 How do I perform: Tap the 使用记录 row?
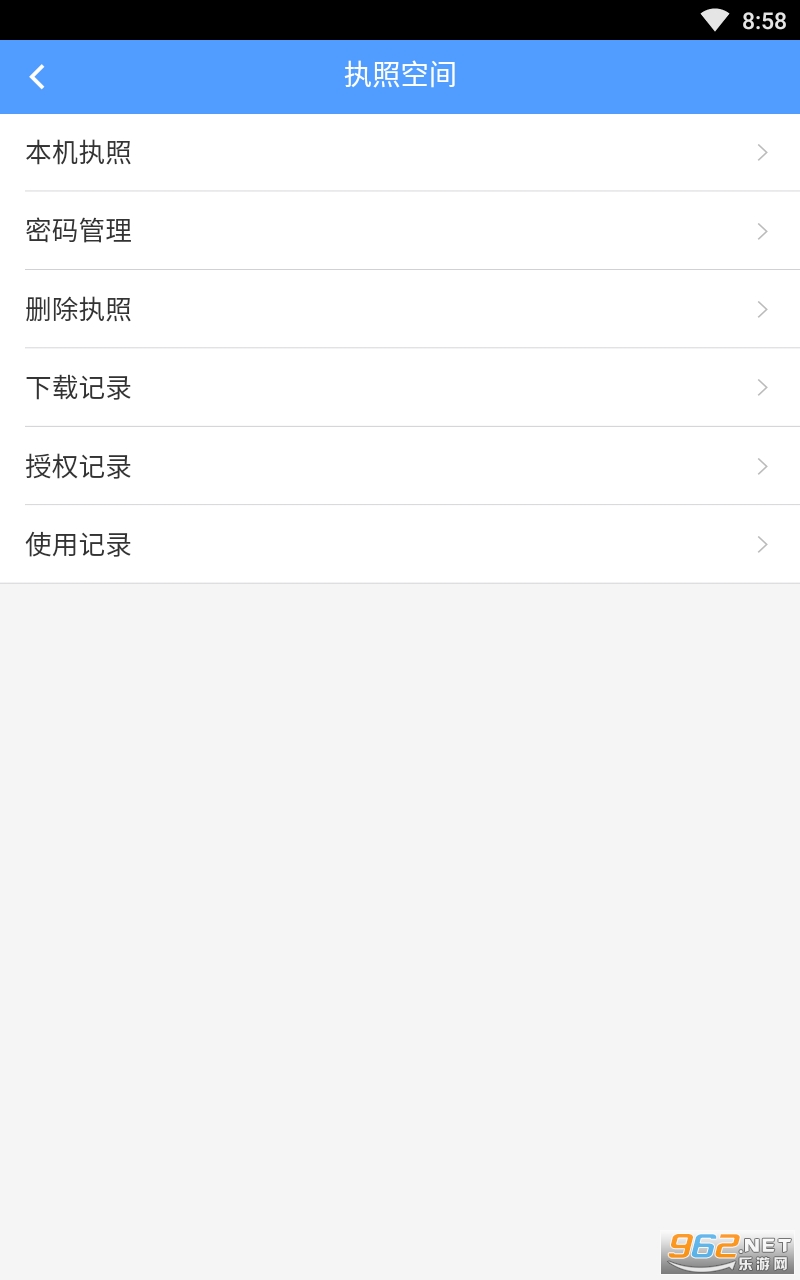pos(400,544)
